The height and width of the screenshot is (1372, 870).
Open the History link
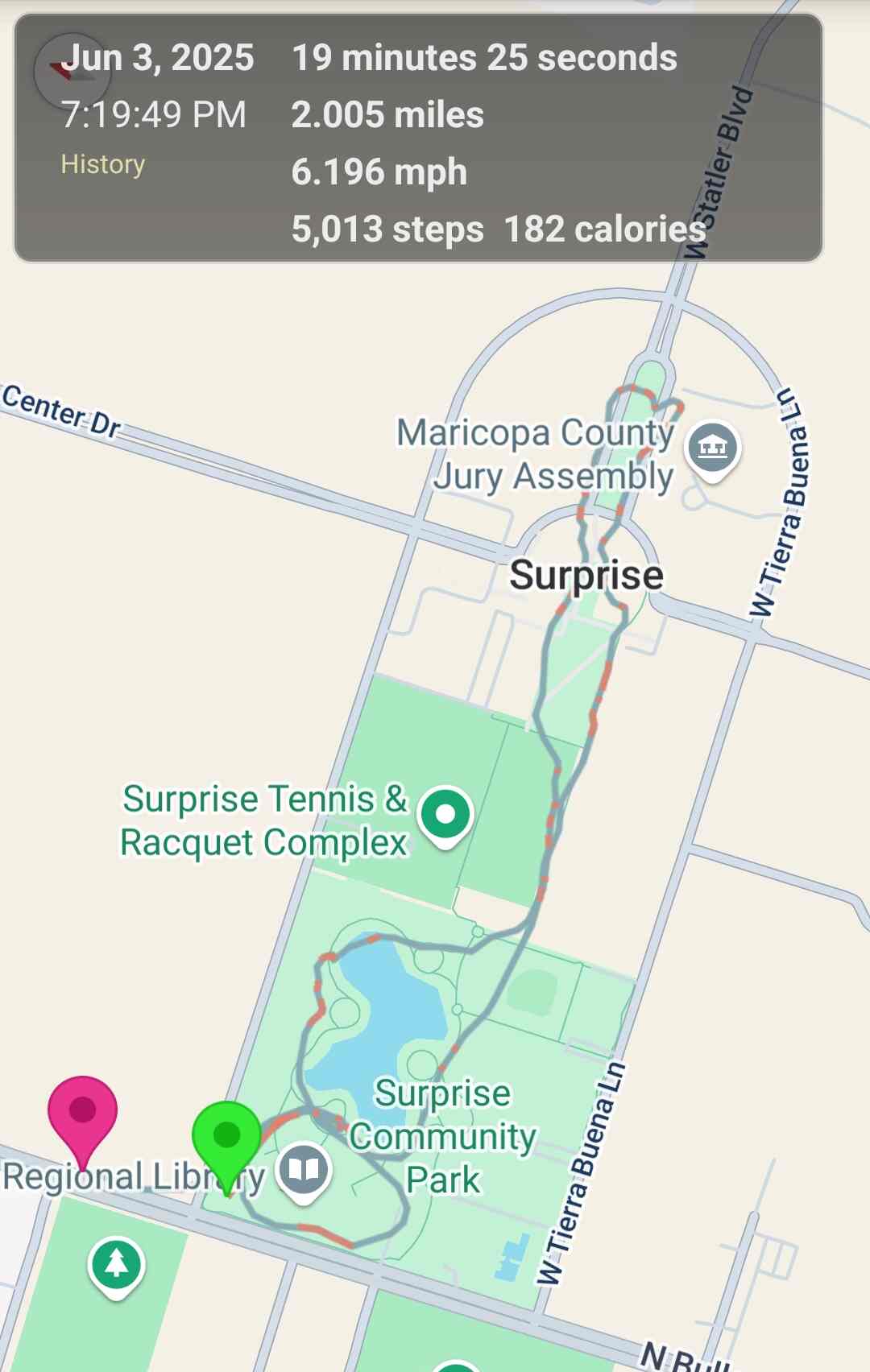pyautogui.click(x=103, y=164)
